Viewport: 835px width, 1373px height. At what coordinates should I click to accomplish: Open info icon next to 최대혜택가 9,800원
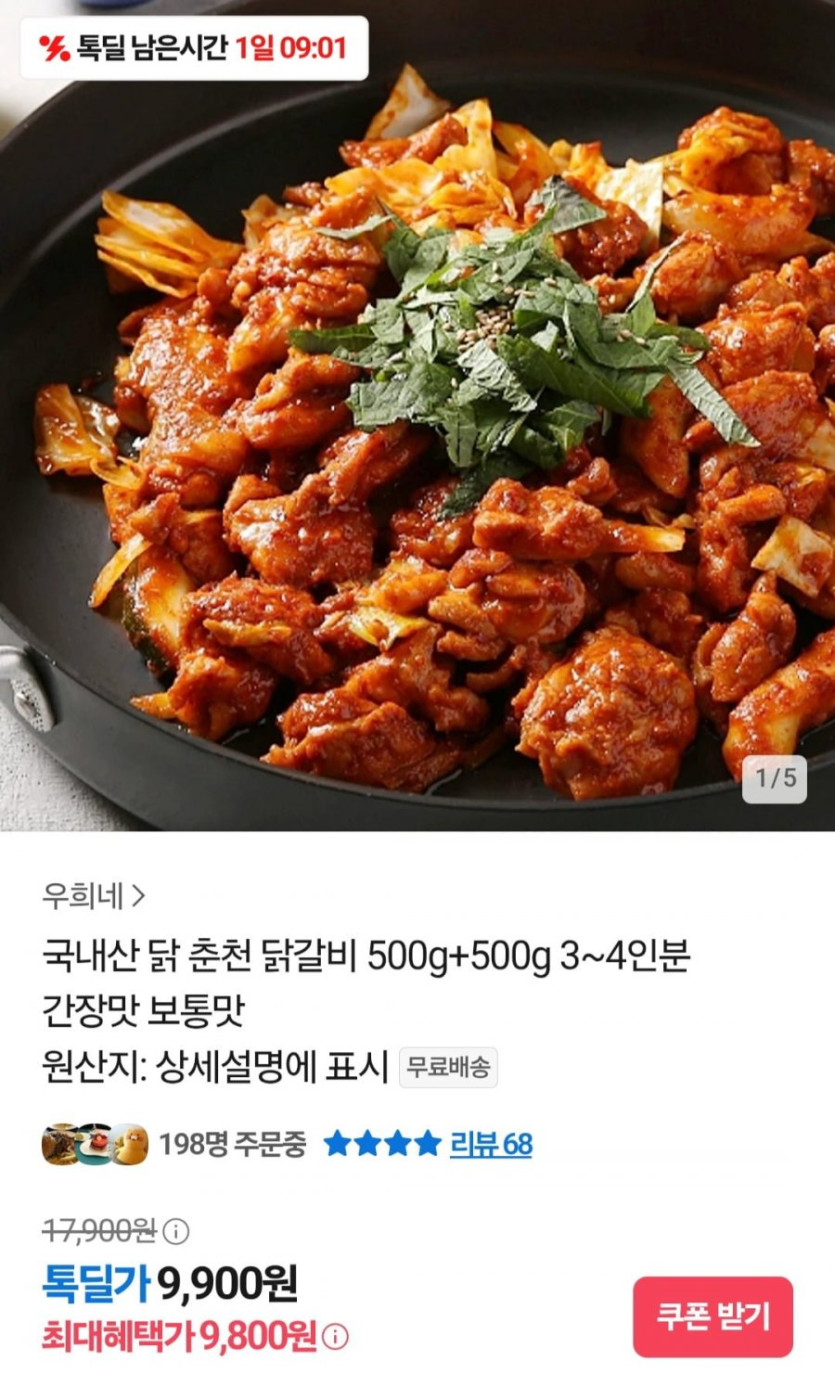(335, 1336)
